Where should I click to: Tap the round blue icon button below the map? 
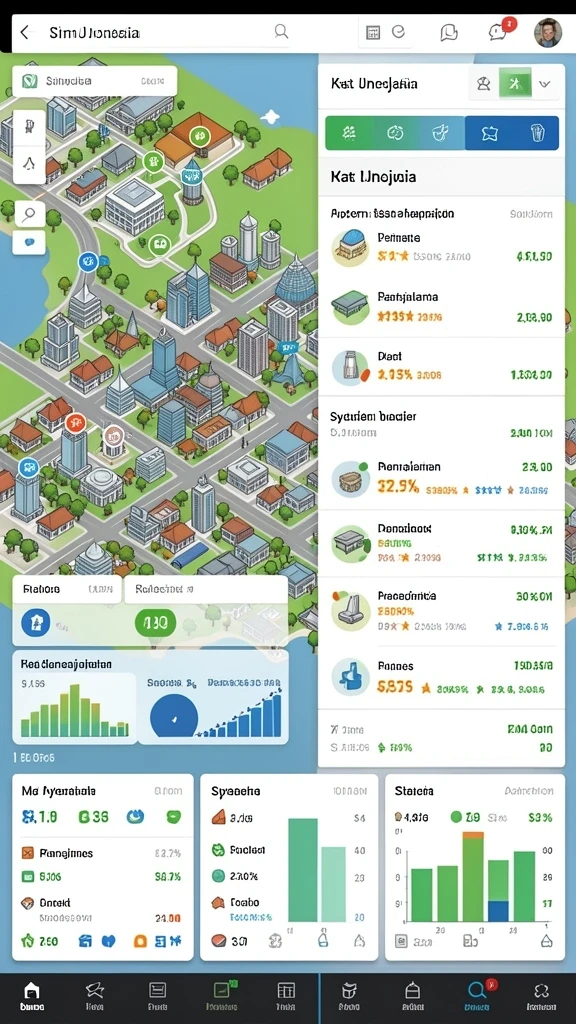pos(35,622)
